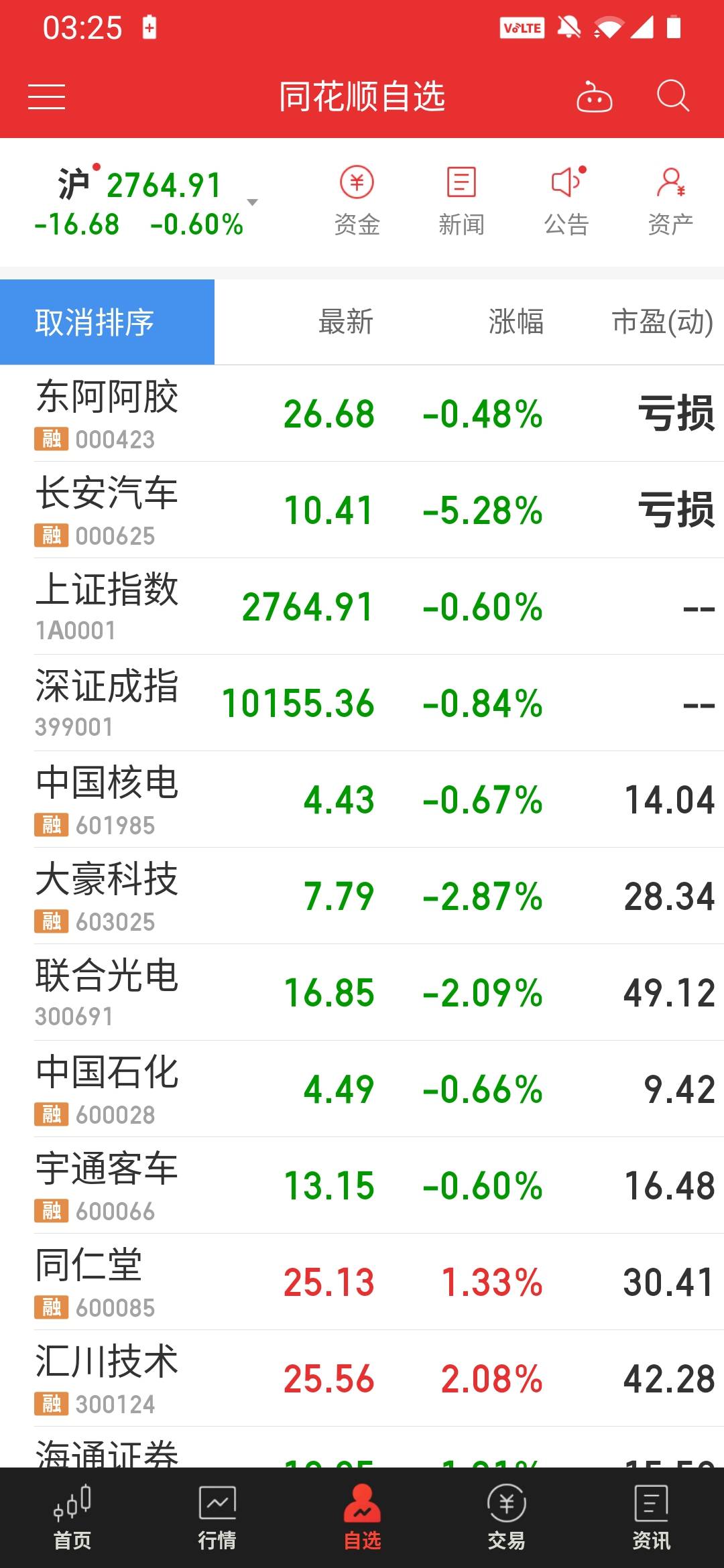This screenshot has height=1568, width=724.
Task: Tap the search magnifier icon
Action: point(672,96)
